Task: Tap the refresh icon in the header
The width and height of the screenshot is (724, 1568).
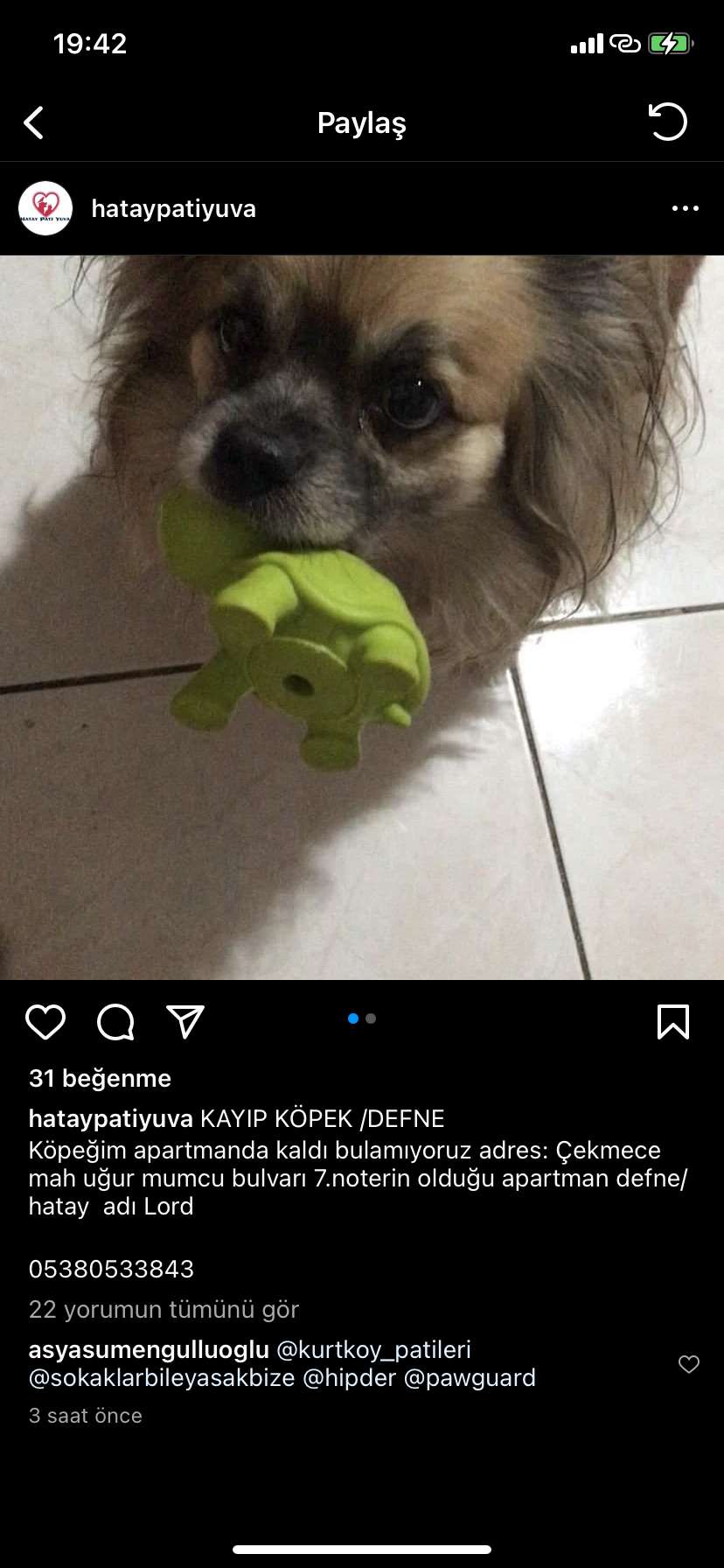Action: (x=668, y=122)
